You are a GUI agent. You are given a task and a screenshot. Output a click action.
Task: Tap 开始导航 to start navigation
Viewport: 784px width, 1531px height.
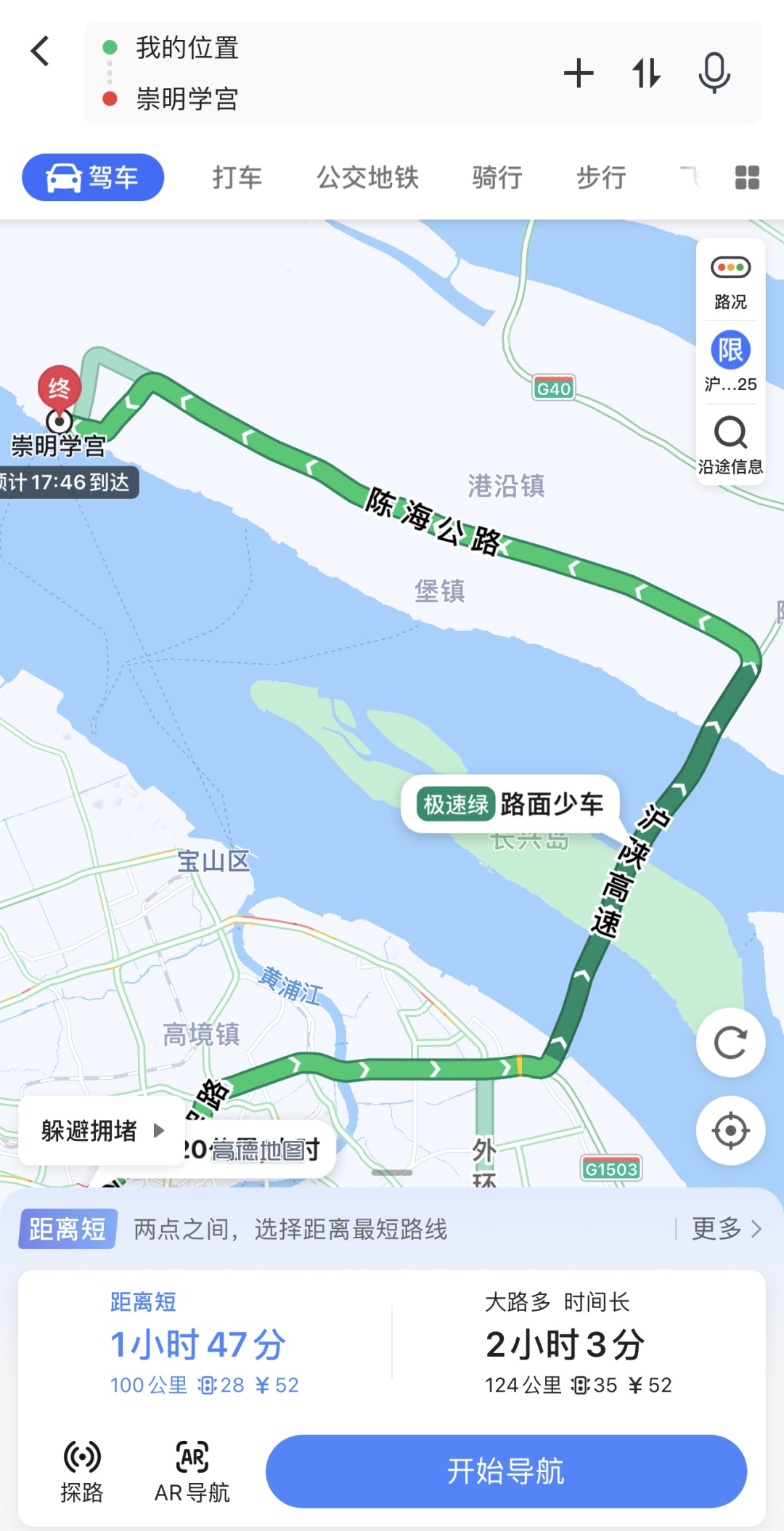(x=506, y=1471)
